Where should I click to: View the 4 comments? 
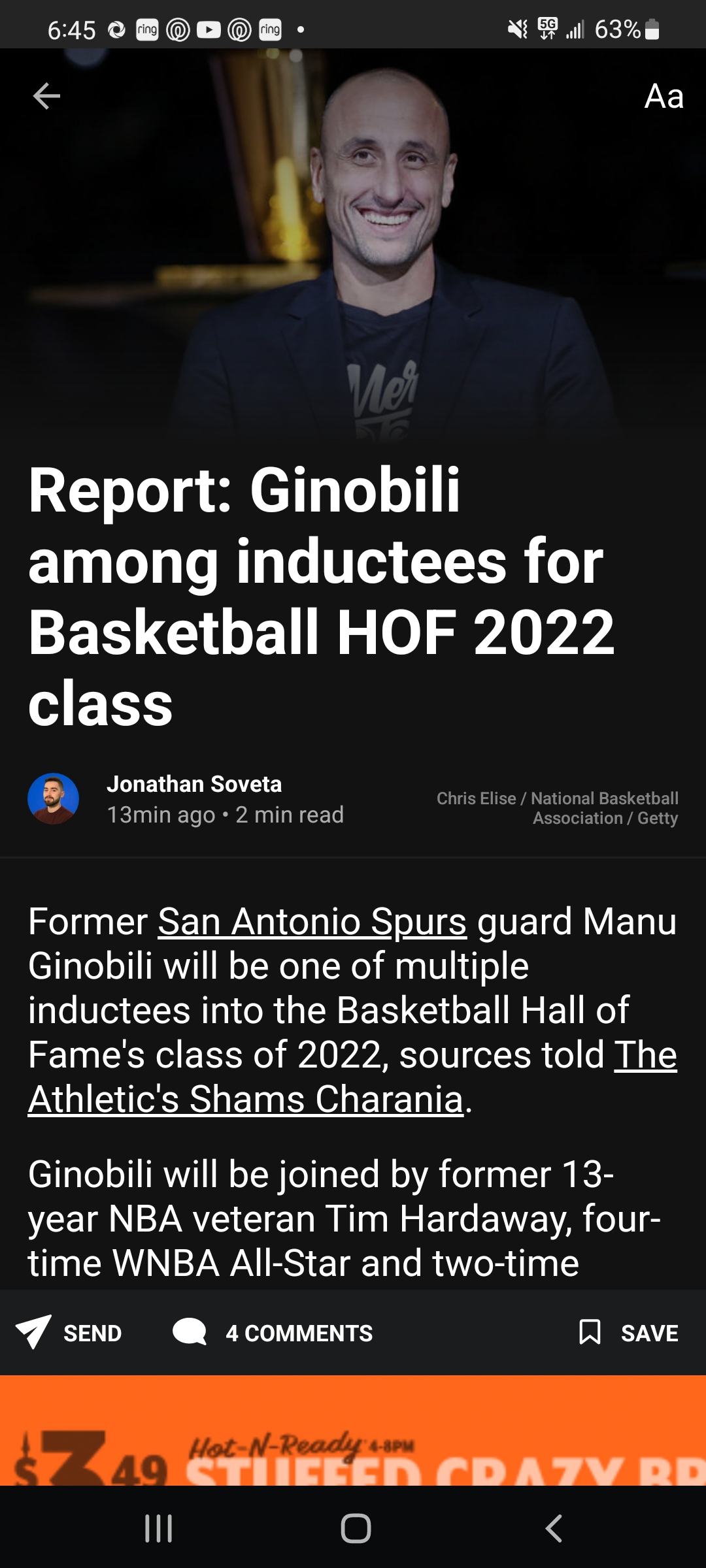[273, 1333]
